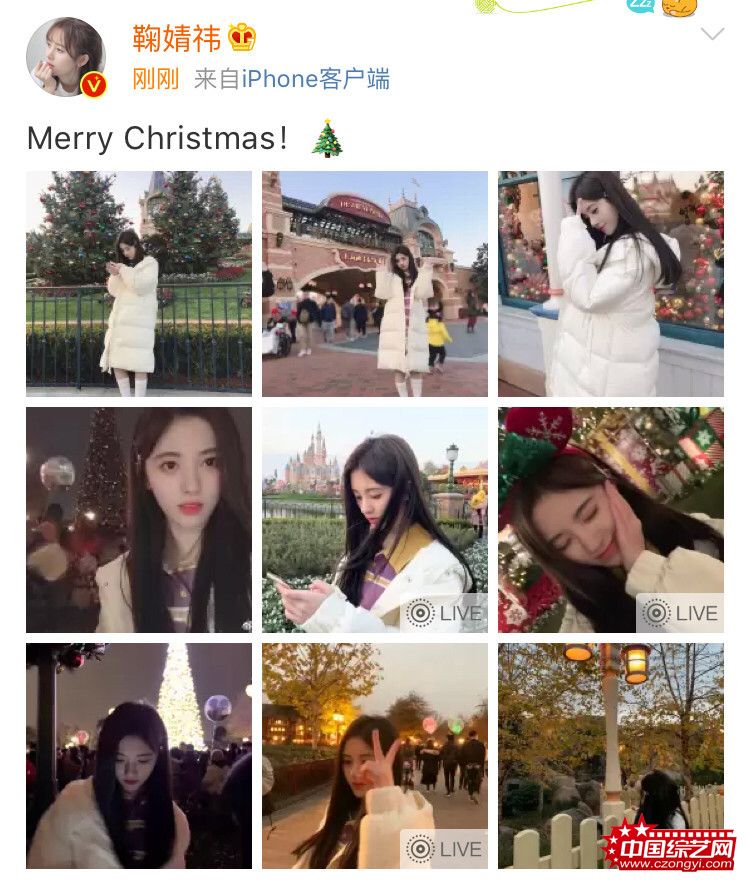Open the poster's profile avatar
750x883 pixels.
pos(66,57)
